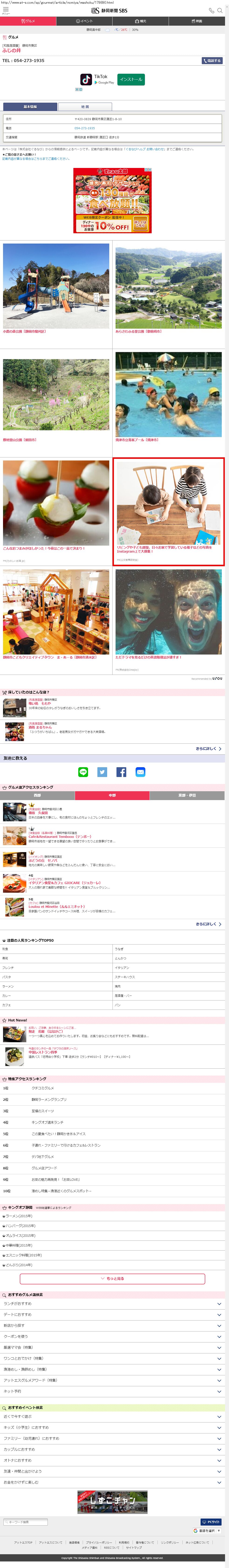This screenshot has height=1568, width=229.
Task: Switch to the 地図 tab
Action: [85, 107]
